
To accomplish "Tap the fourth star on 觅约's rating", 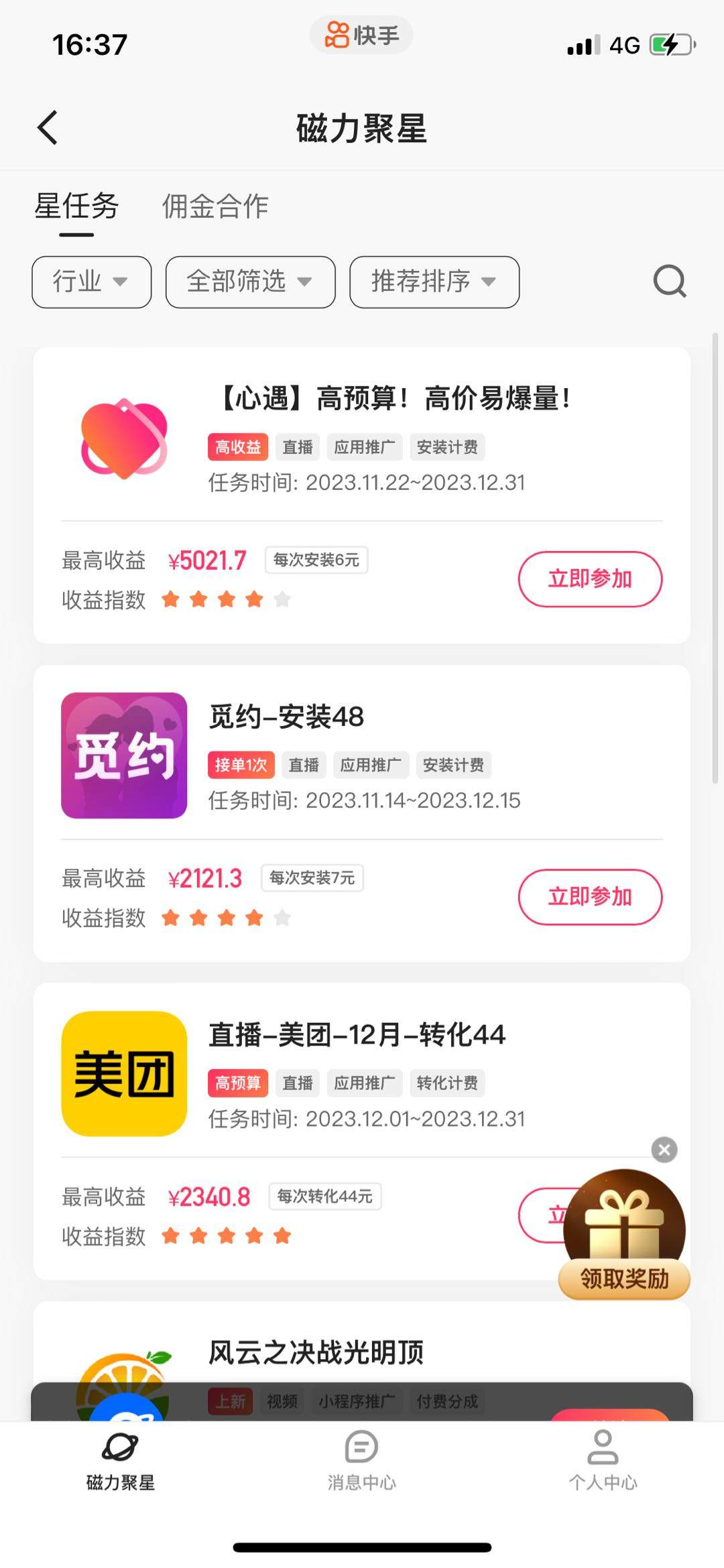I will (255, 917).
